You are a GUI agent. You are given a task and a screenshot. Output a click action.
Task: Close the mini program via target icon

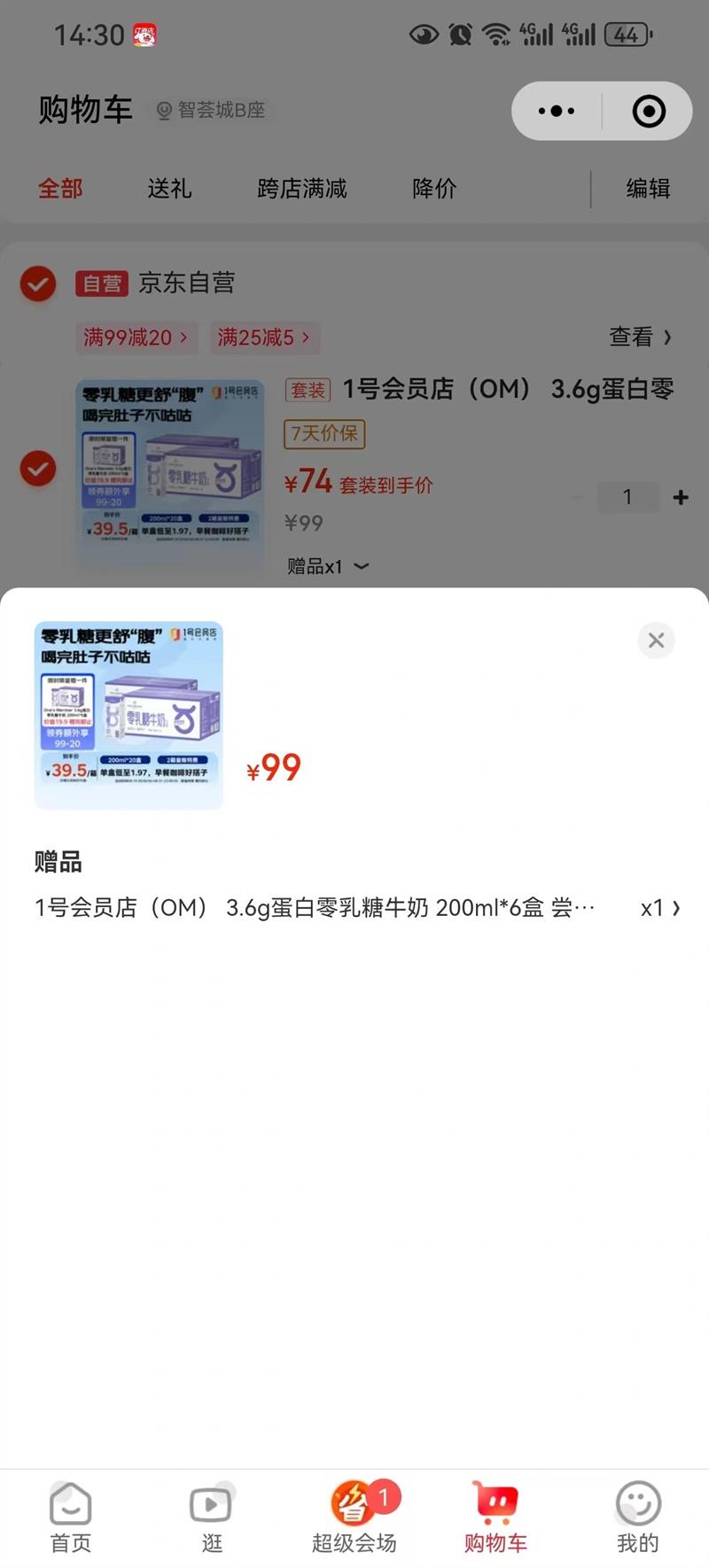tap(649, 112)
